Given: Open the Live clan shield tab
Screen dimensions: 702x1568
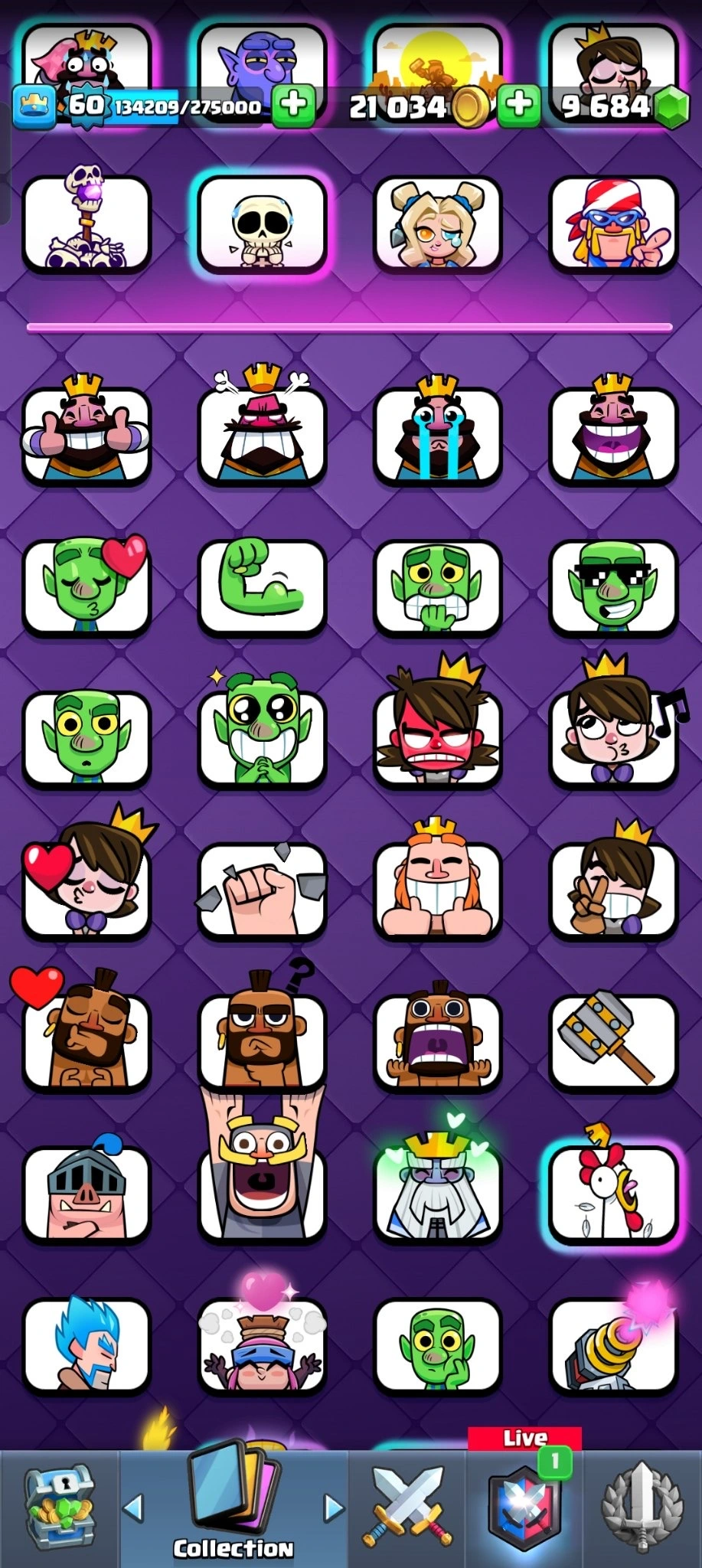Looking at the screenshot, I should [525, 1508].
